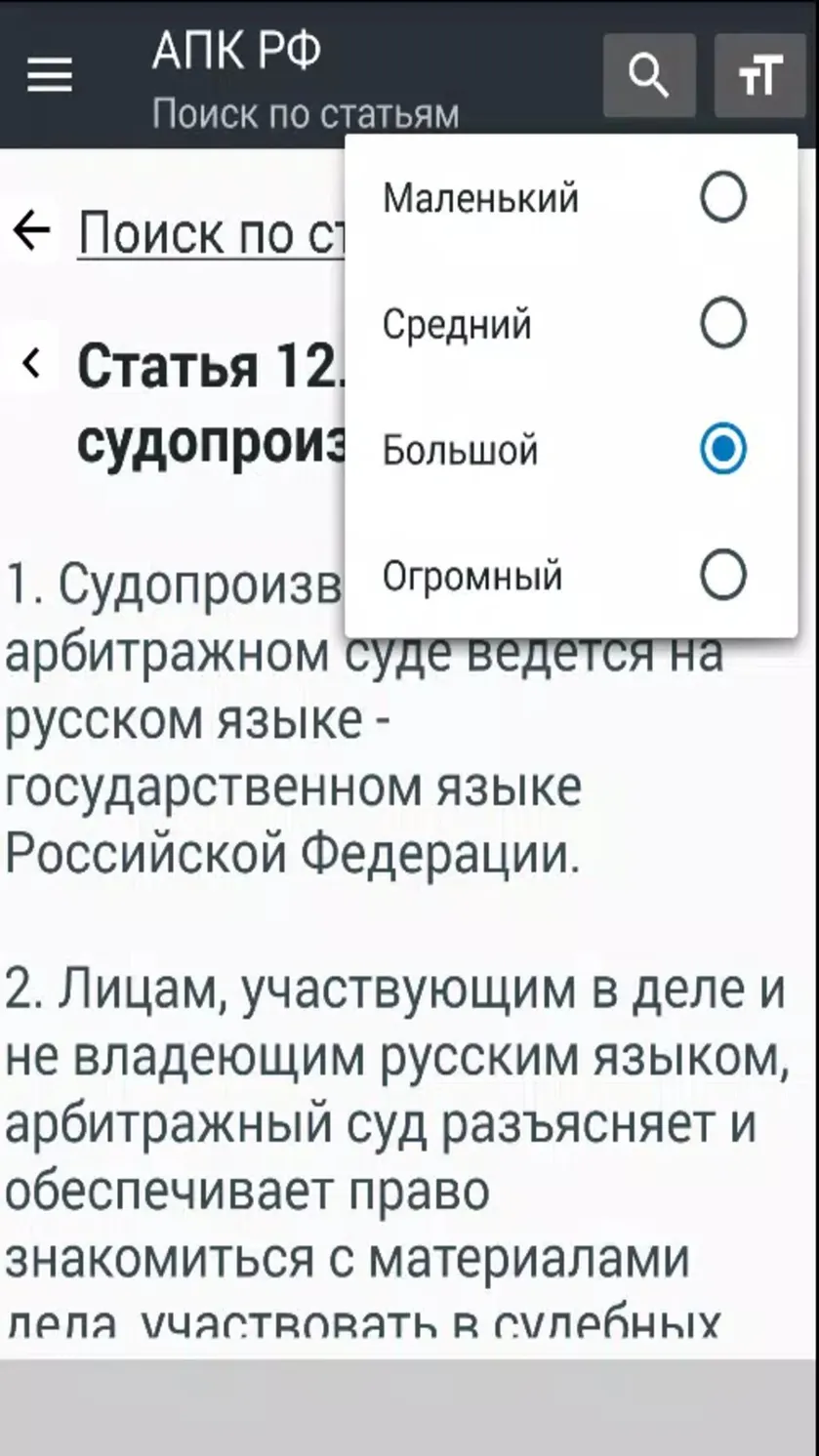The width and height of the screenshot is (819, 1456).
Task: Open the hamburger drawer menu
Action: (x=50, y=75)
